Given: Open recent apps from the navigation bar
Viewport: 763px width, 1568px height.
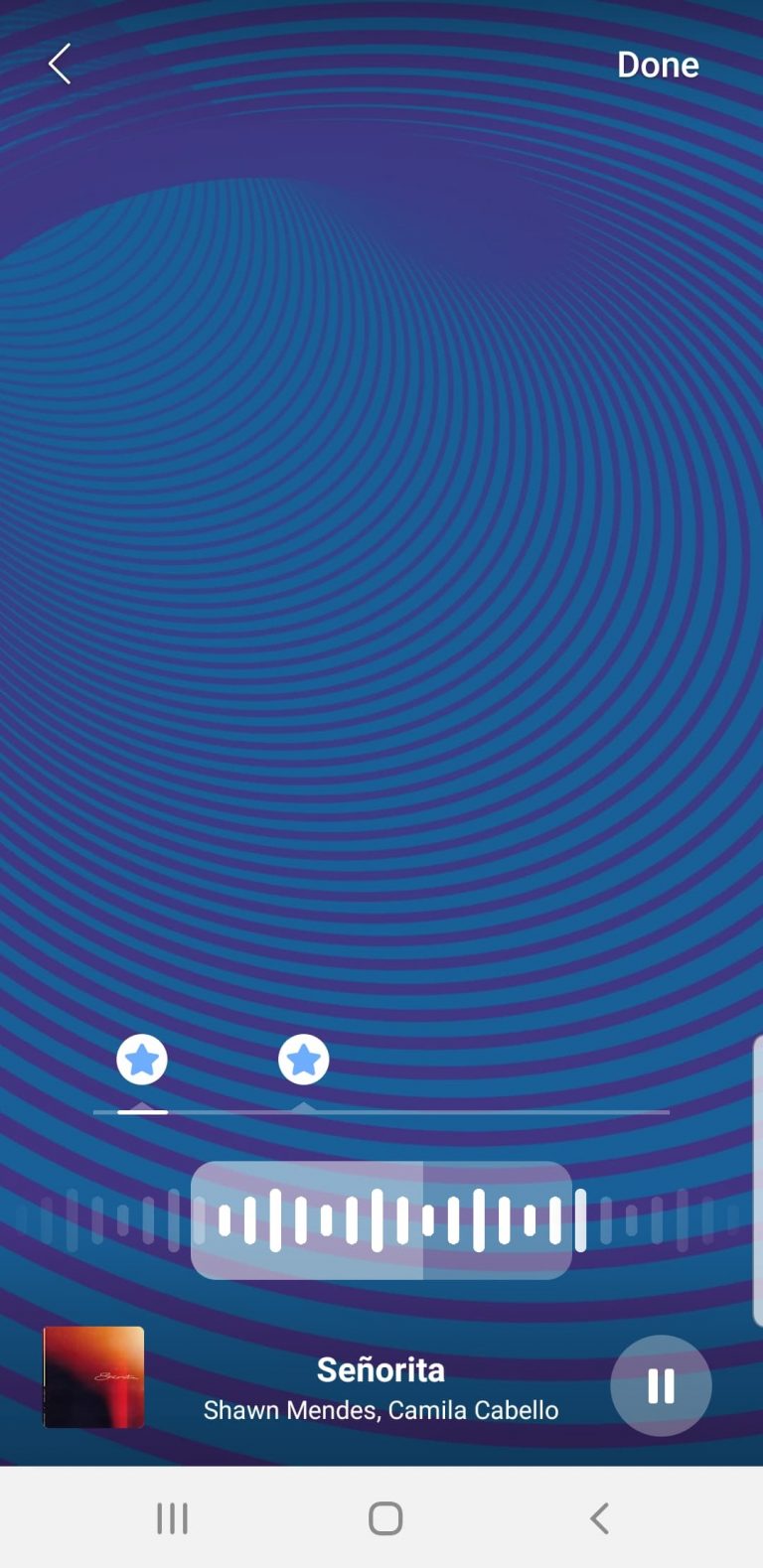Looking at the screenshot, I should (172, 1517).
